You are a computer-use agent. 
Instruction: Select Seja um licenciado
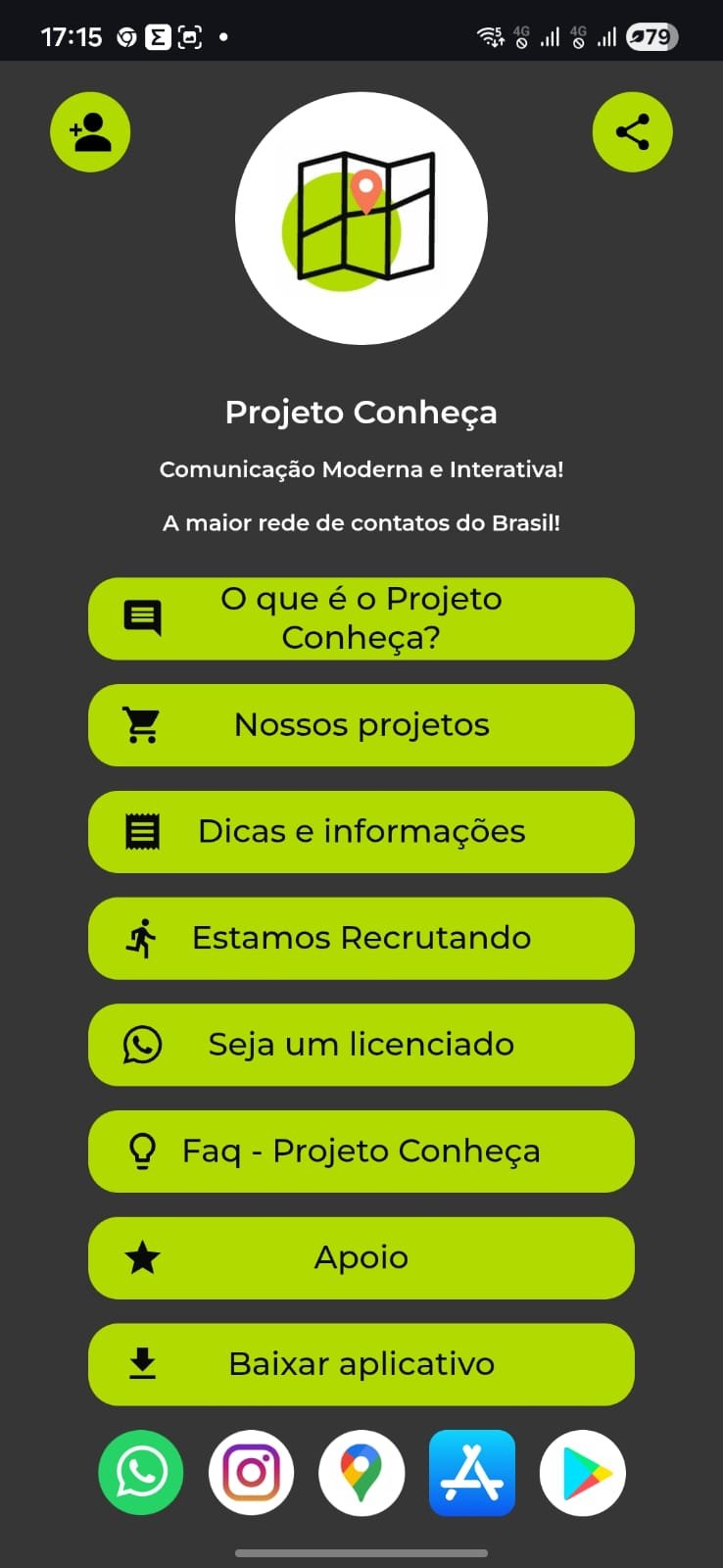(x=361, y=1045)
